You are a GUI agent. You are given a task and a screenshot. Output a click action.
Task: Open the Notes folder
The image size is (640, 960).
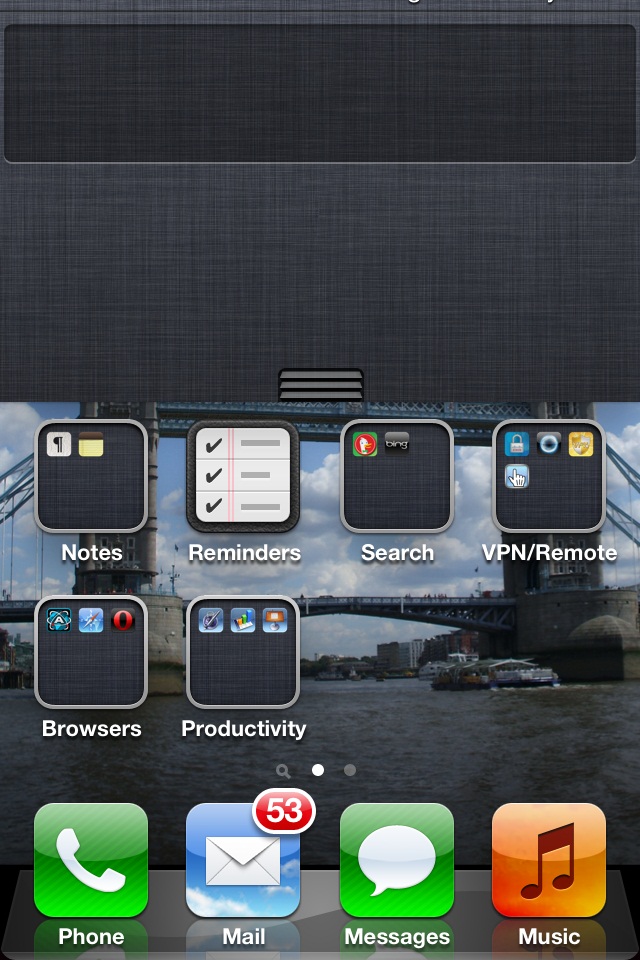click(x=91, y=476)
